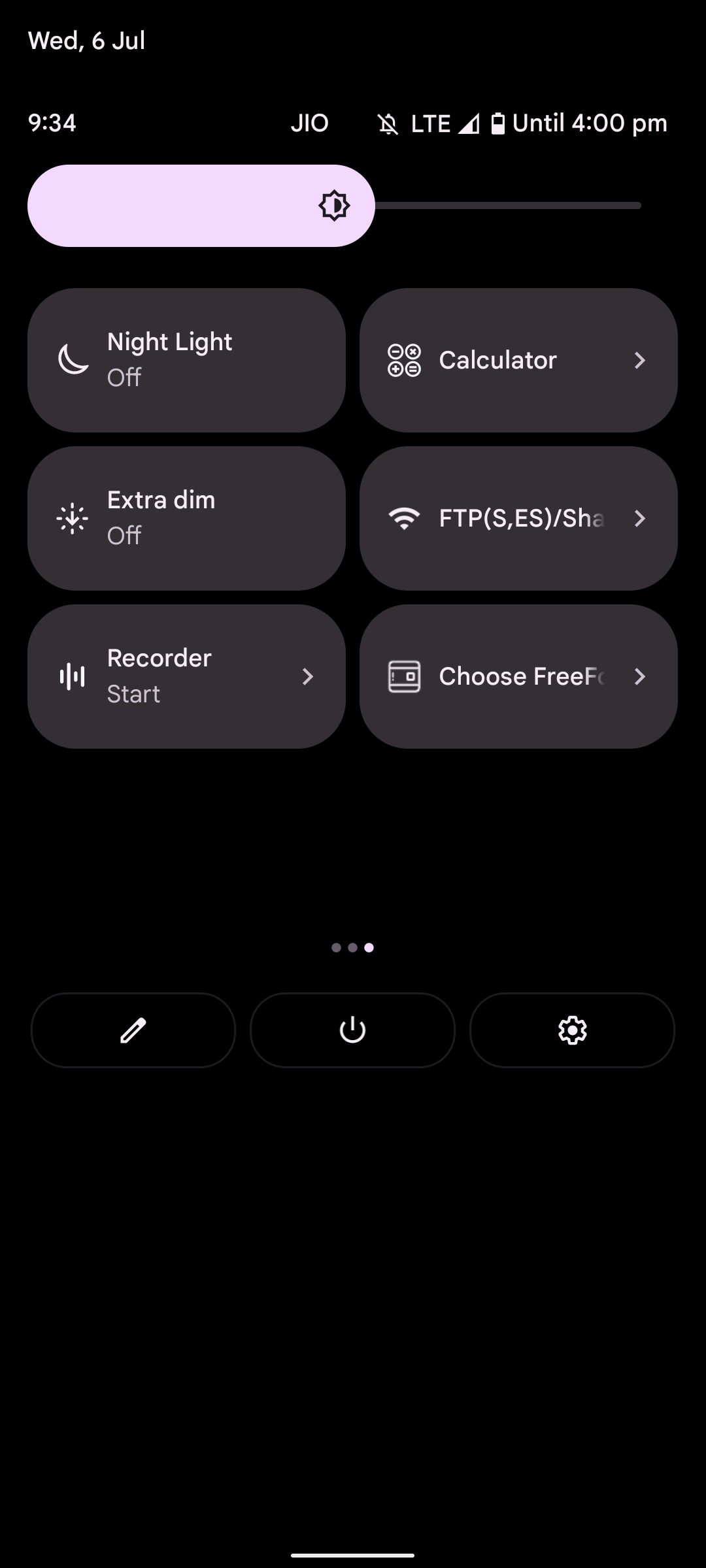
Task: Expand the Calculator tile chevron
Action: [641, 360]
